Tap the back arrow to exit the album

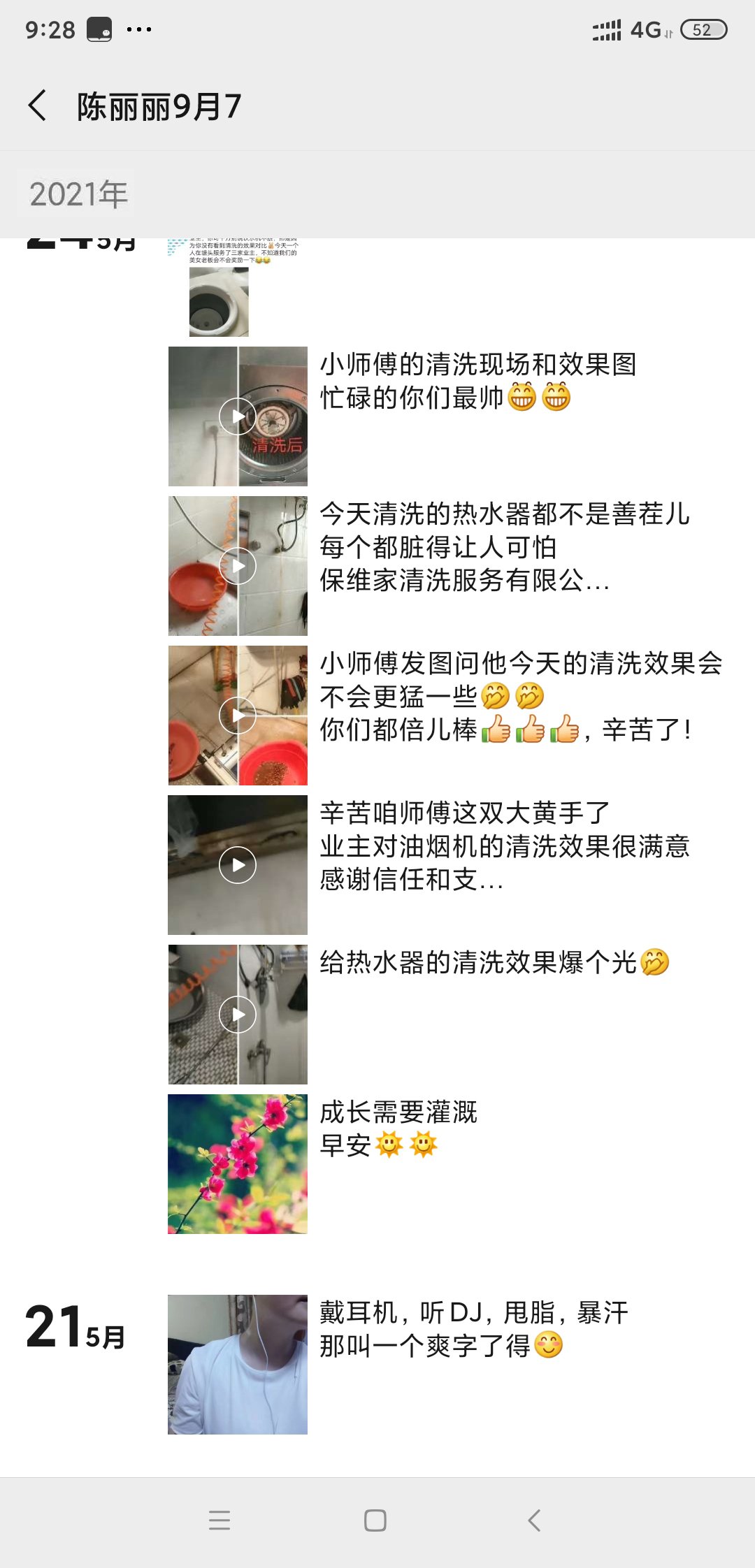tap(35, 105)
